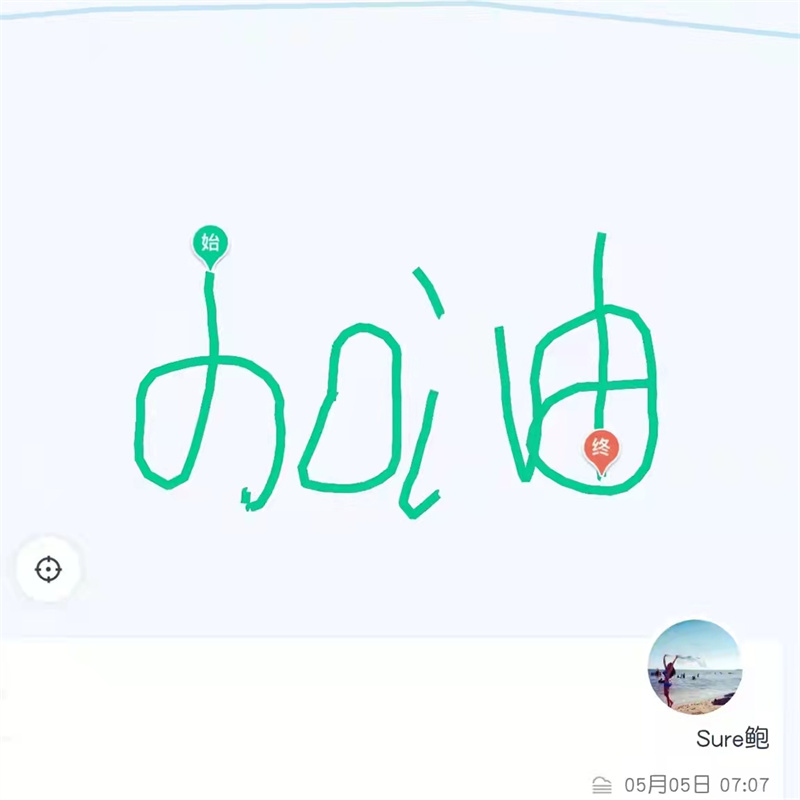
Task: Open Sure鲍's profile avatar
Action: coord(693,665)
